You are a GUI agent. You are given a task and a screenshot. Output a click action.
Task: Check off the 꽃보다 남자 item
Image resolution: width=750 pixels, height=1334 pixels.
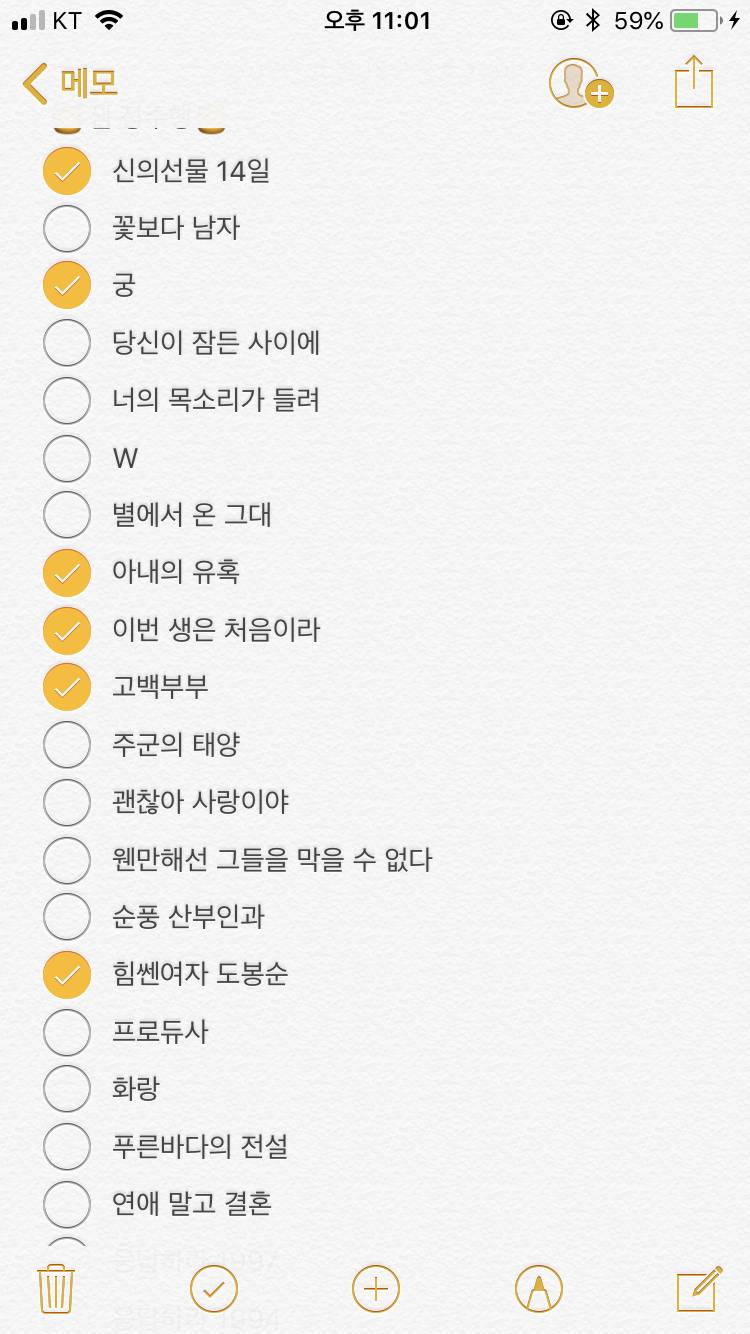pos(66,228)
